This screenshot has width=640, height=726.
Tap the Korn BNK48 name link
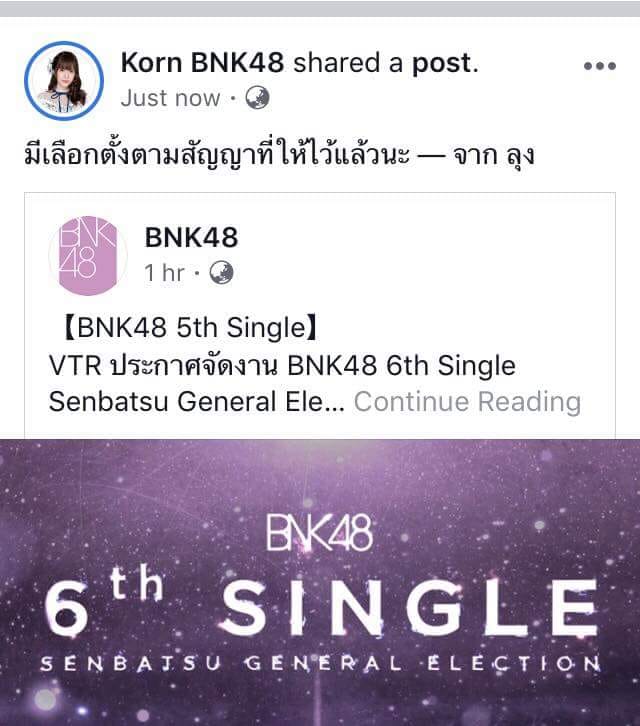202,63
